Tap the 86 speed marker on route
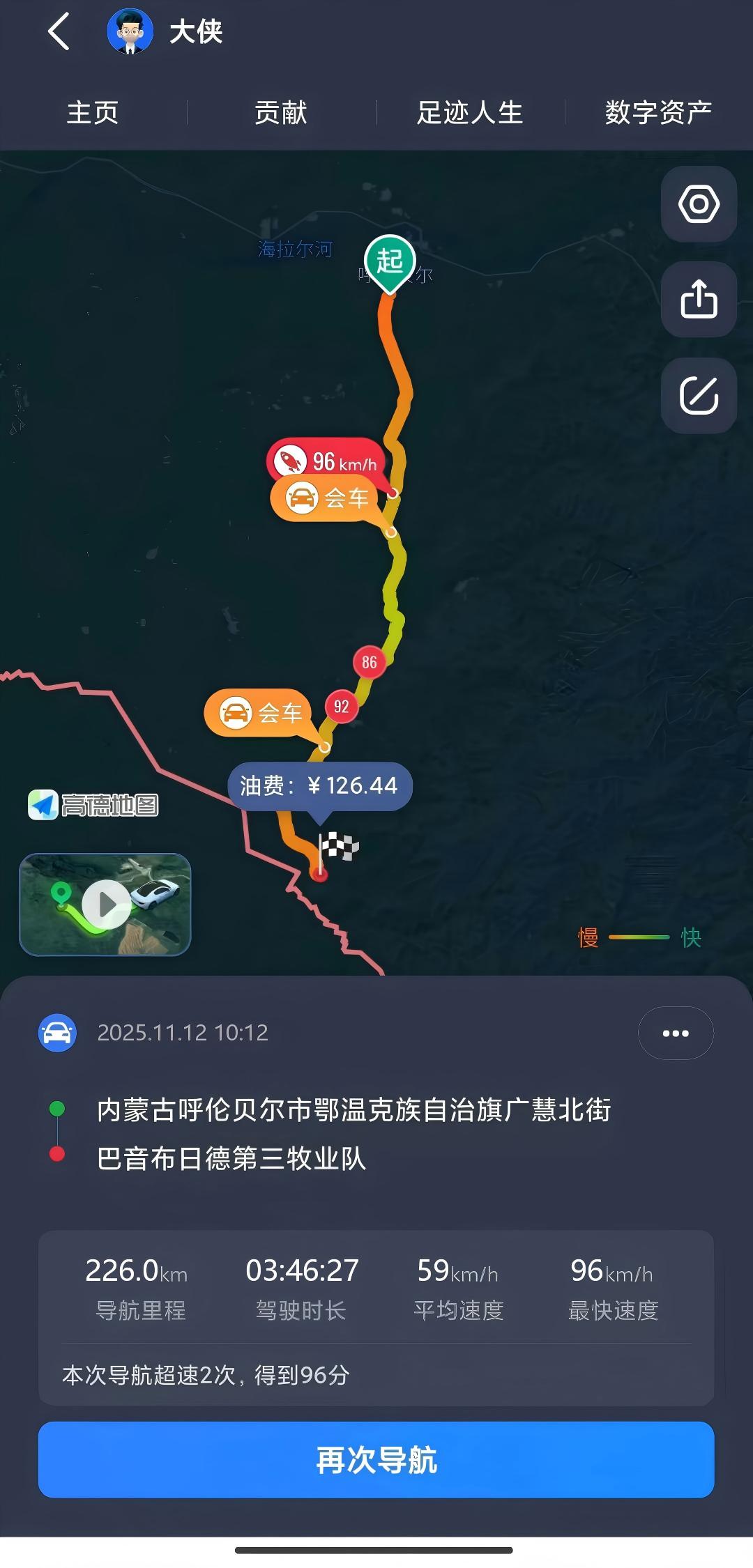 (370, 662)
